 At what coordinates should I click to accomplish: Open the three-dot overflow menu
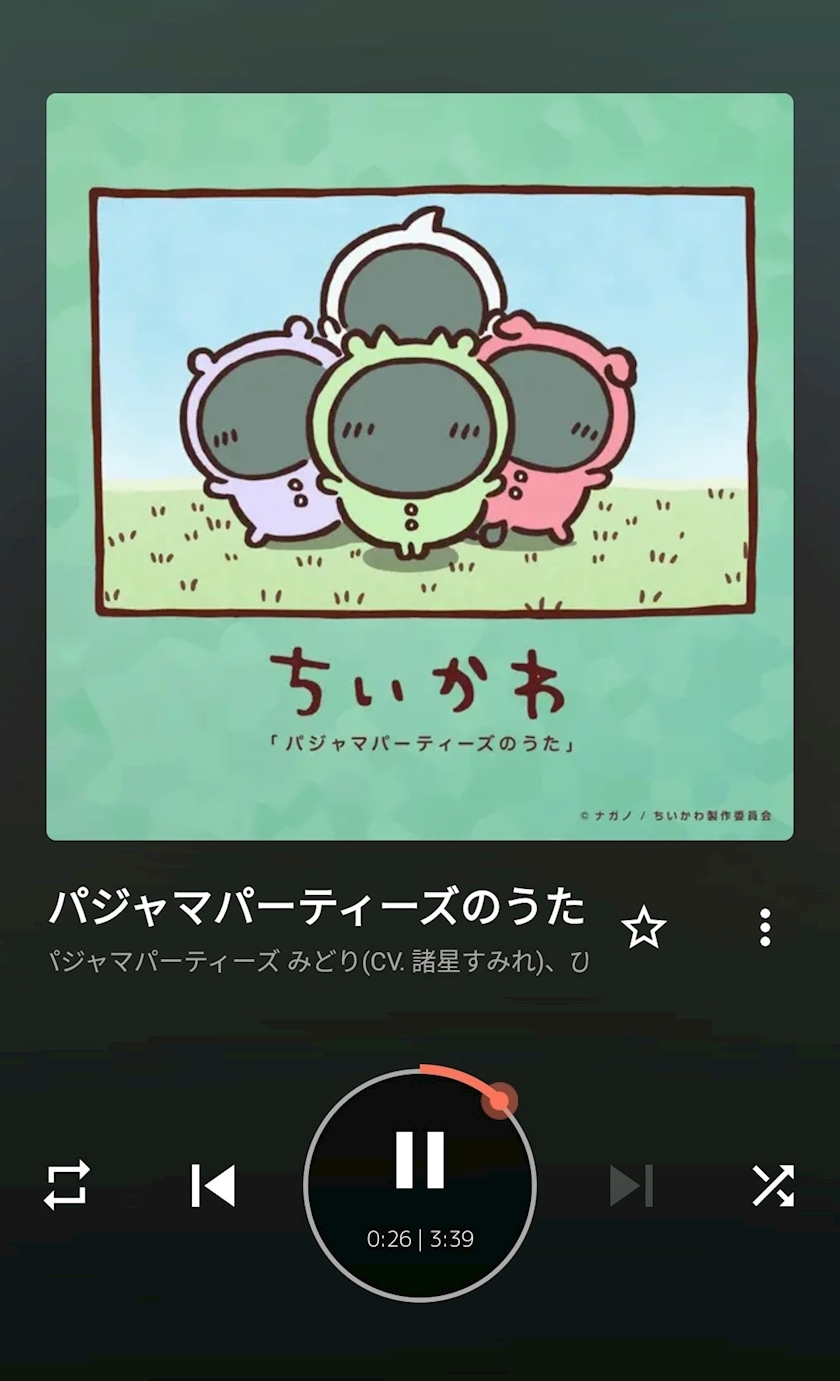coord(765,928)
